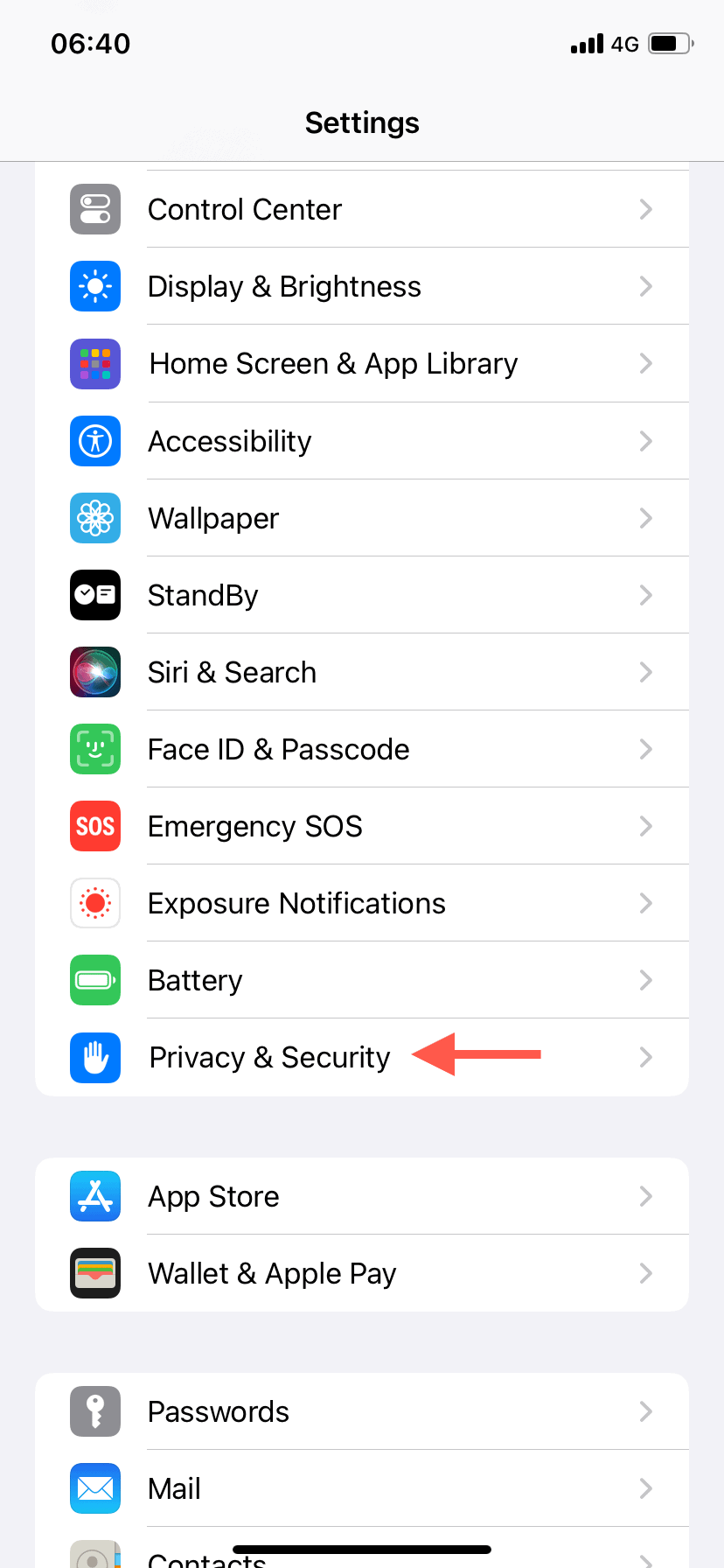View Battery settings
Viewport: 724px width, 1568px height.
[x=195, y=980]
